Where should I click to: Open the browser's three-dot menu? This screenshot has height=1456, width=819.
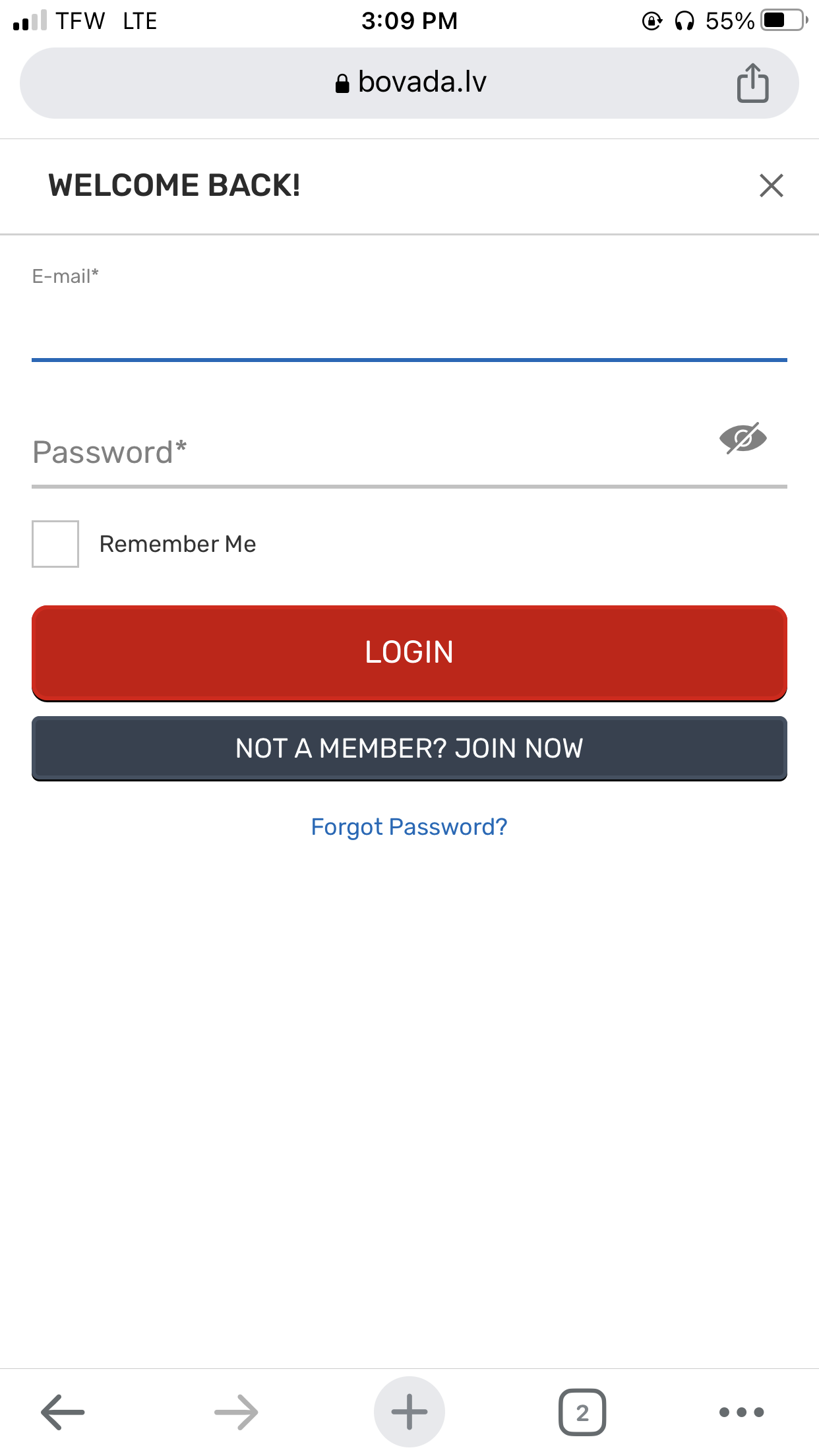point(741,1412)
